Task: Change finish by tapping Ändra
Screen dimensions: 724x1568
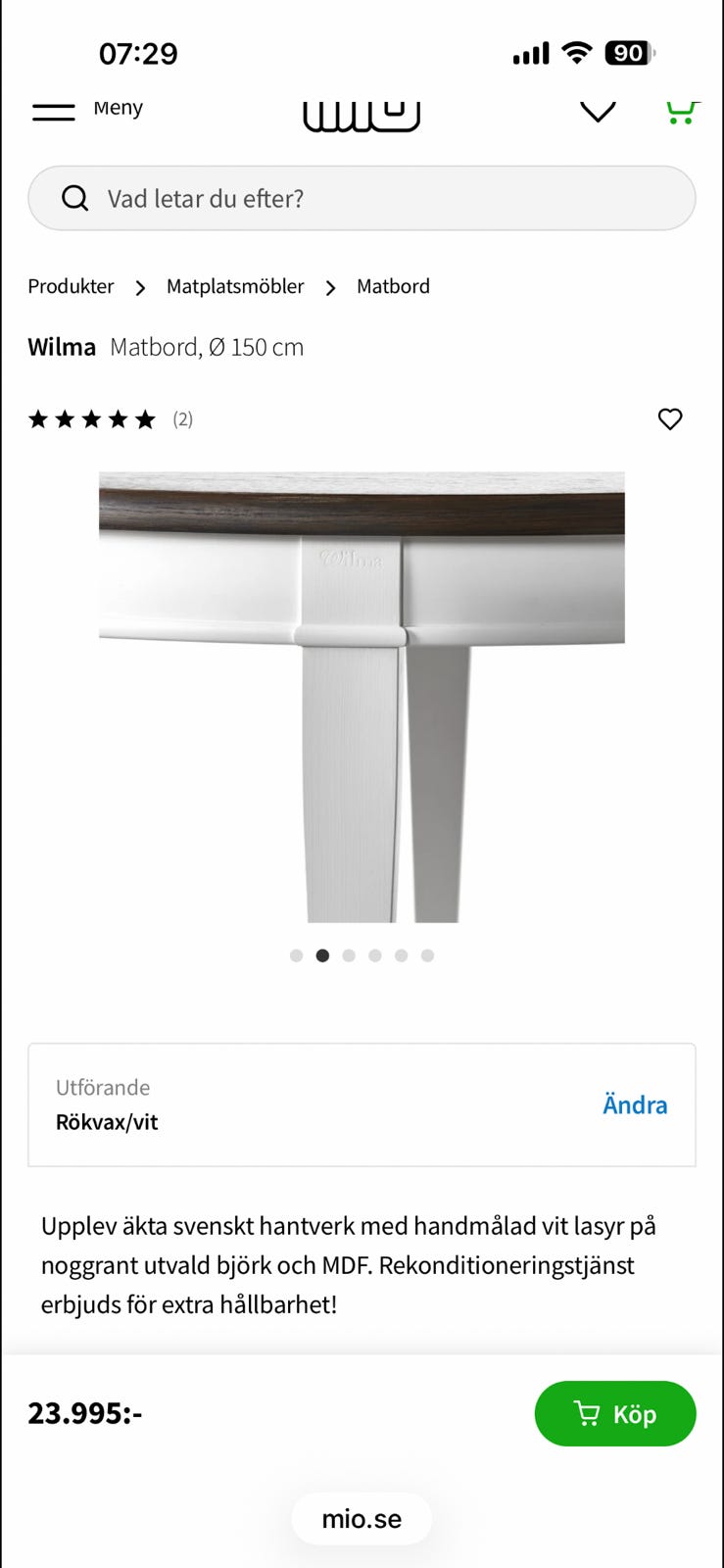Action: [x=635, y=1104]
